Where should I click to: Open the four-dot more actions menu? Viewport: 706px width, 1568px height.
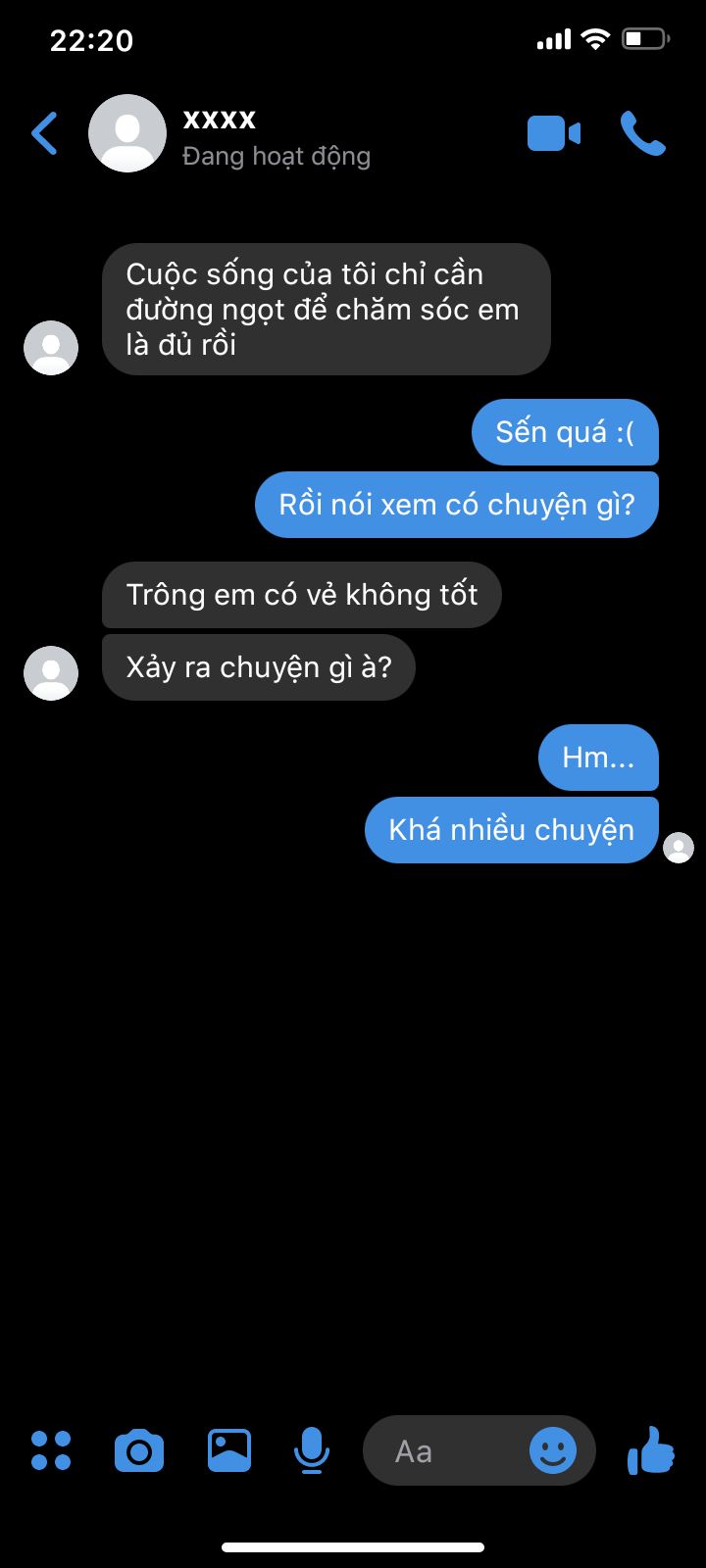(51, 1450)
